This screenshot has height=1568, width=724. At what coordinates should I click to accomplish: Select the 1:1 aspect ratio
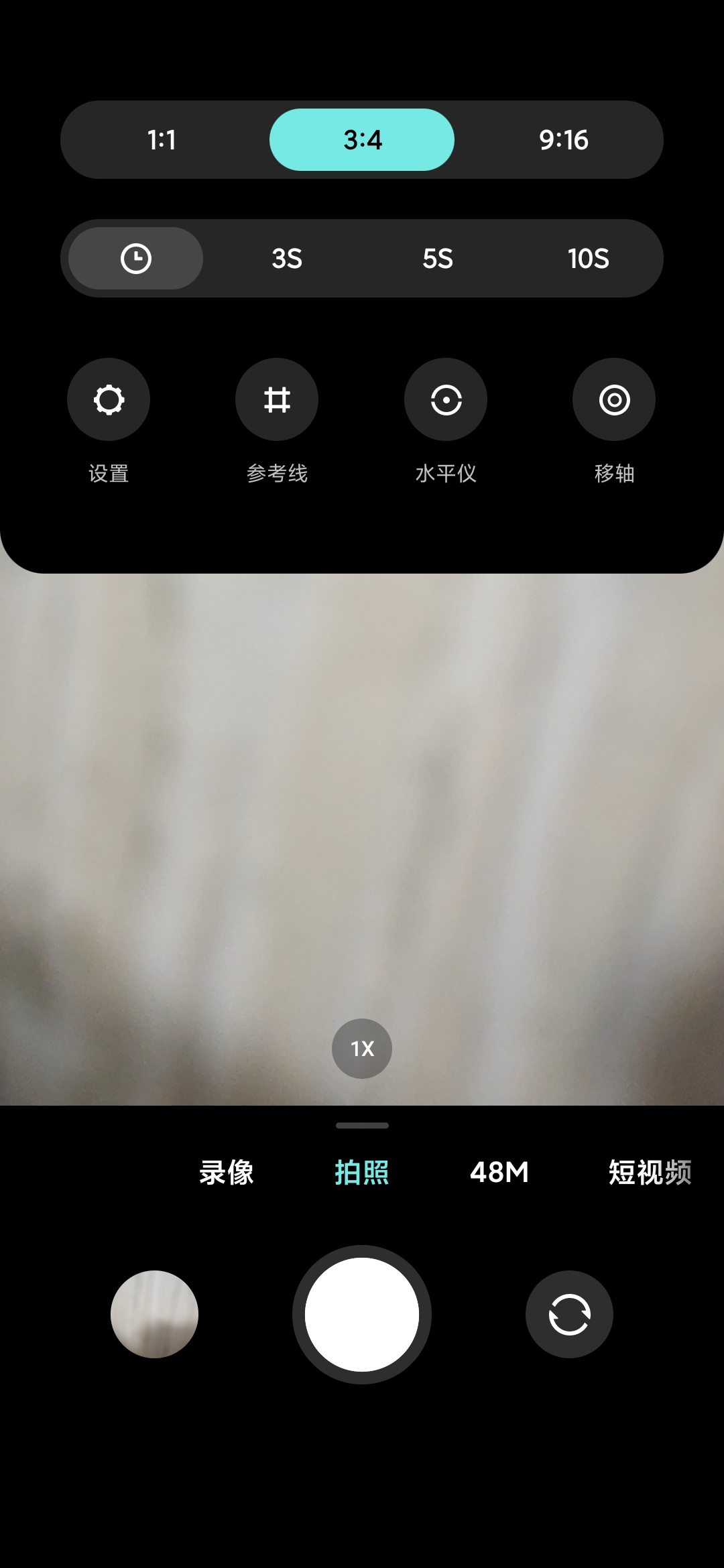(x=162, y=140)
